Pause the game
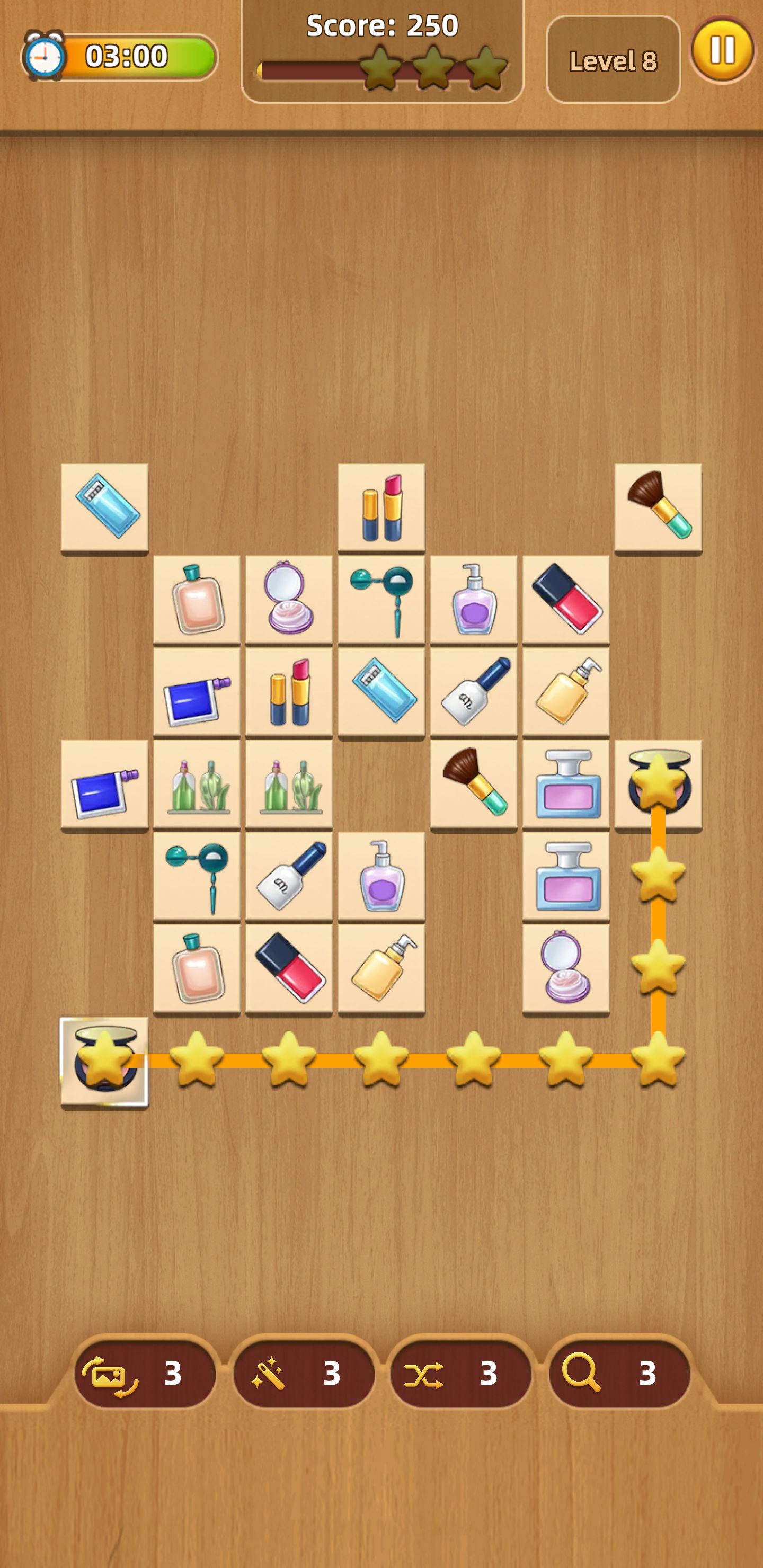Screen dimensions: 763x1568 click(722, 50)
